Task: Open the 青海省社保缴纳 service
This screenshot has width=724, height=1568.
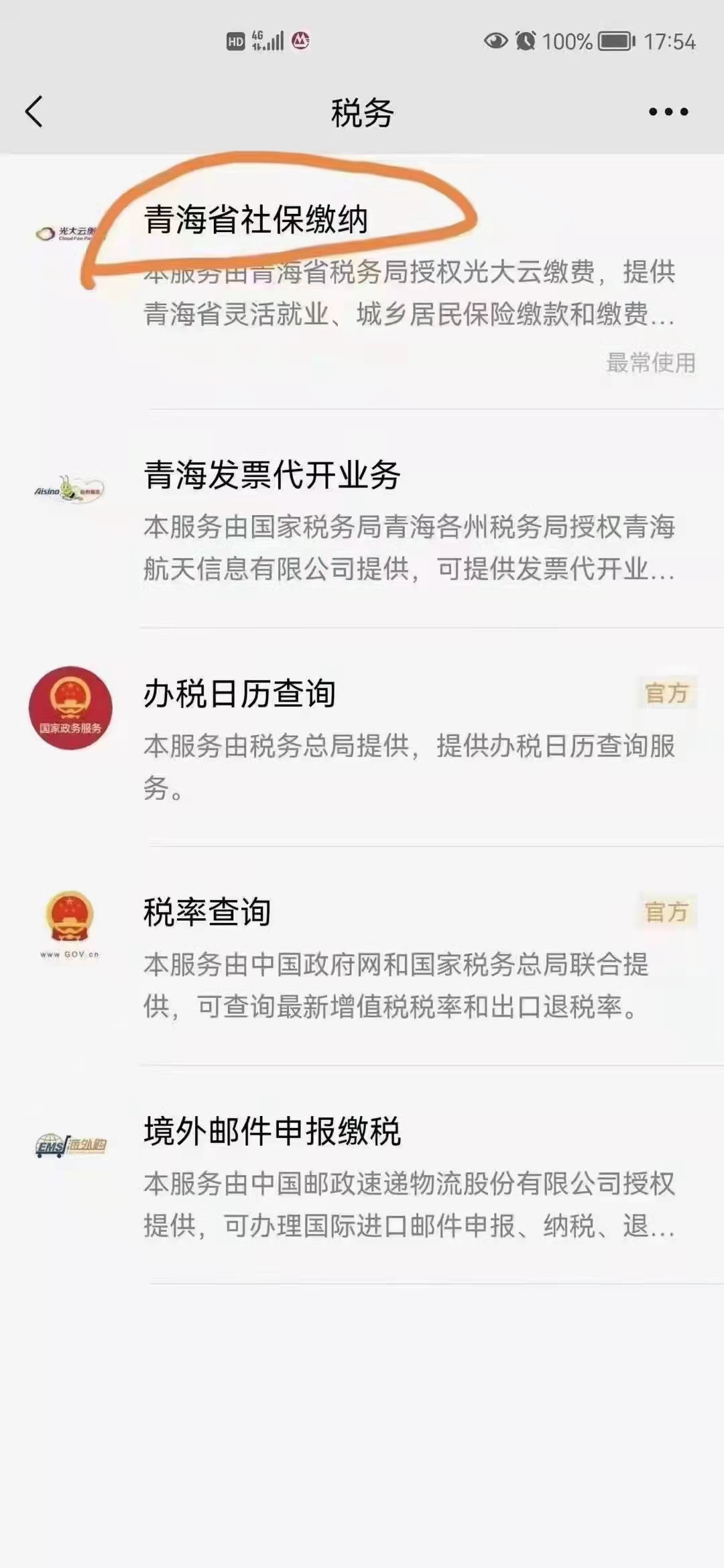Action: point(362,282)
